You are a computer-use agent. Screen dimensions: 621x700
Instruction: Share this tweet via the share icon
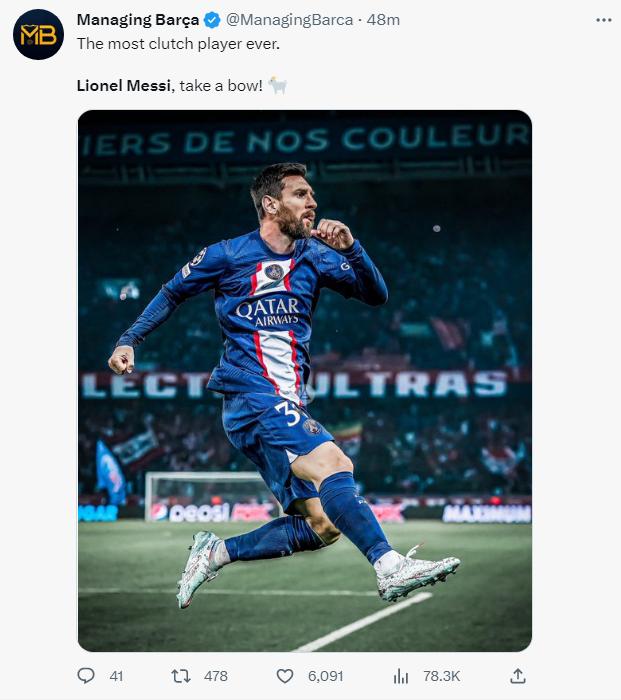pos(518,676)
